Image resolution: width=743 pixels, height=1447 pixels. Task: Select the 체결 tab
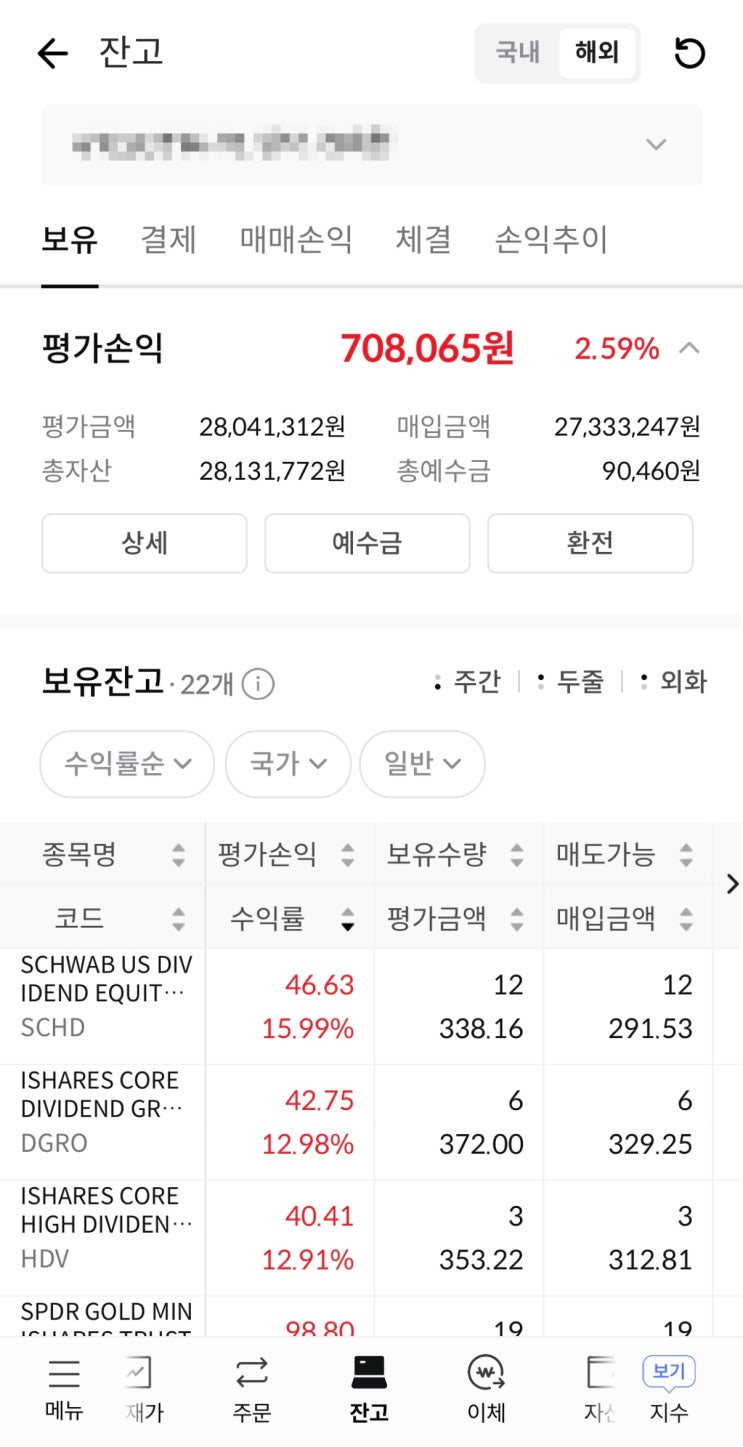[424, 239]
